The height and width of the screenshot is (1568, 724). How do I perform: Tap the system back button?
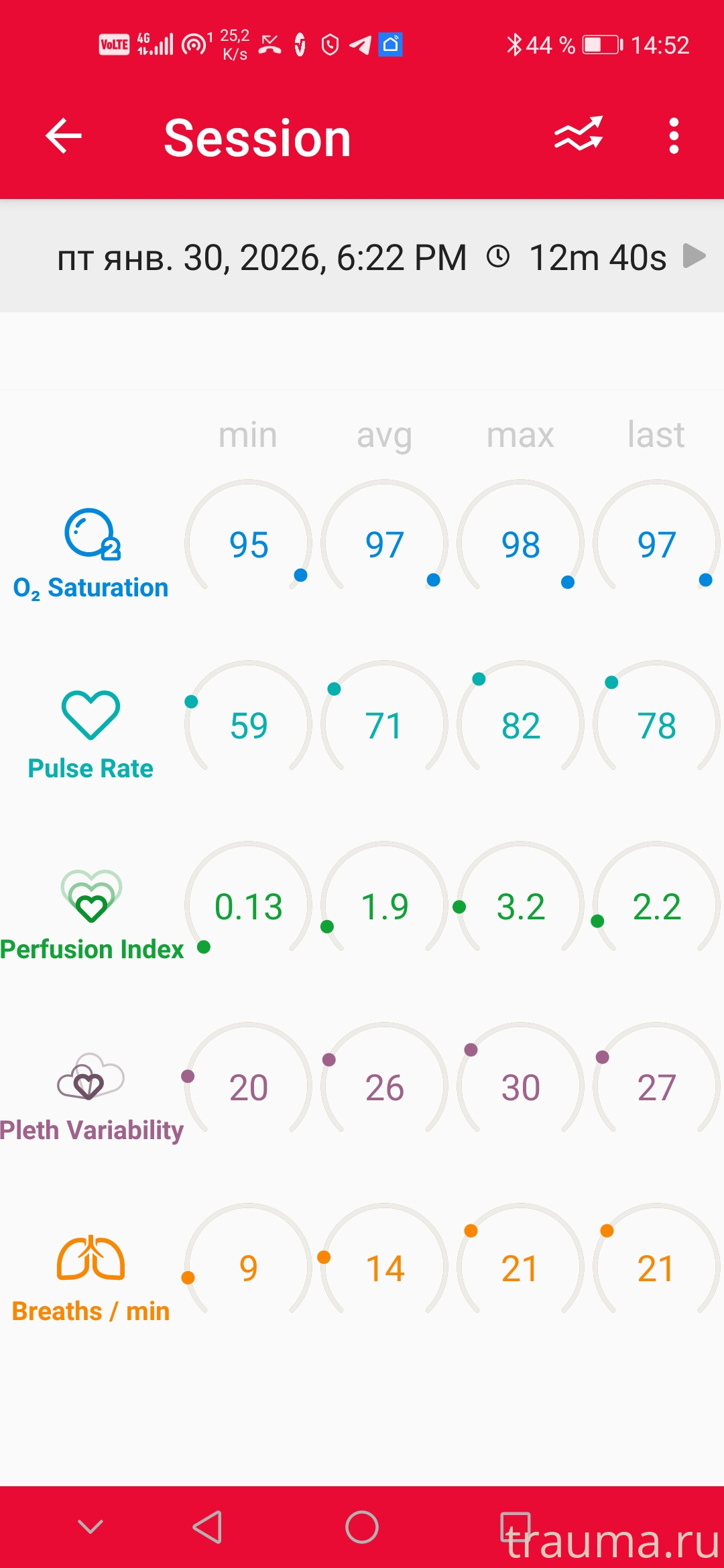(x=208, y=1527)
